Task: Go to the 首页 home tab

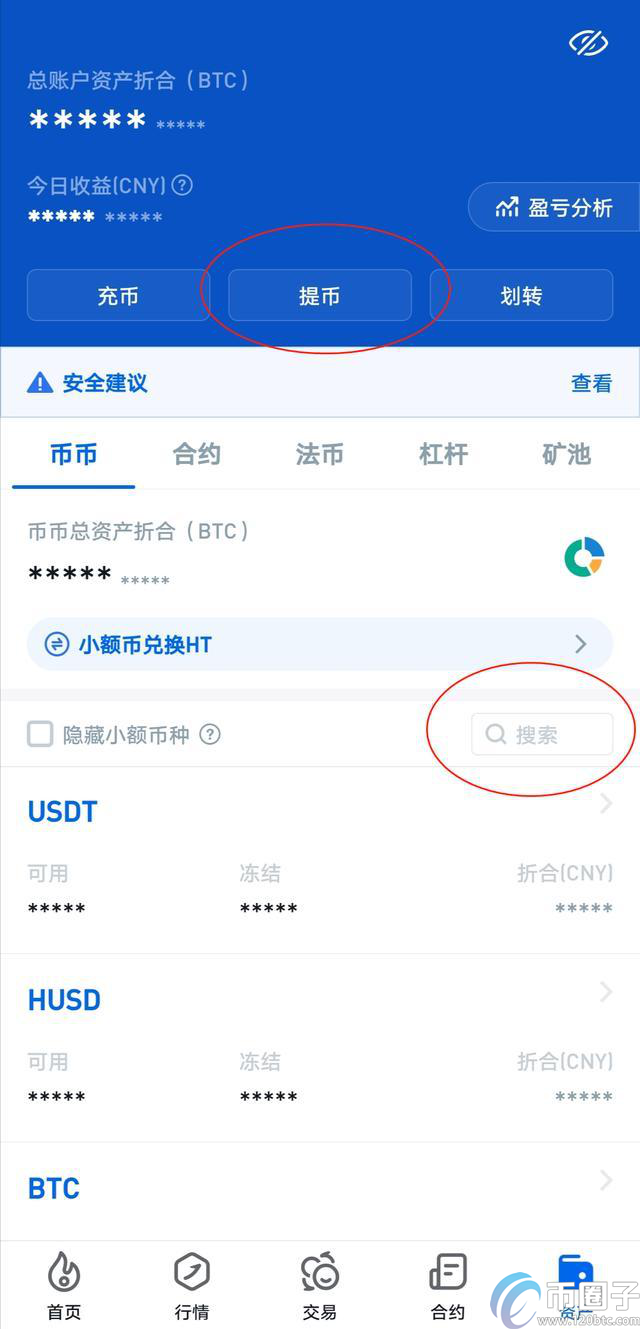Action: 64,1287
